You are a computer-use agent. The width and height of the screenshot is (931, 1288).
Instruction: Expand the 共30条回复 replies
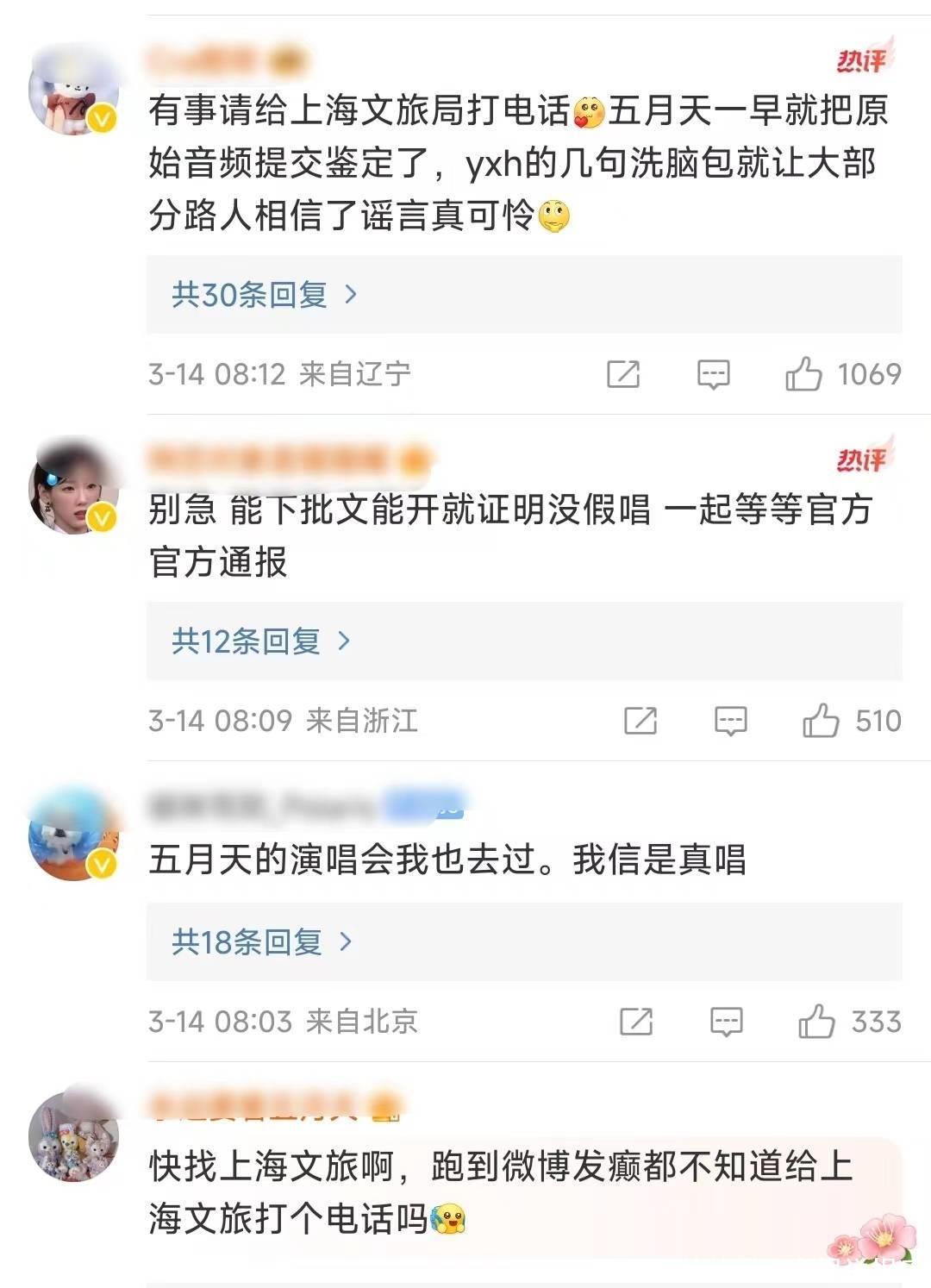point(263,295)
